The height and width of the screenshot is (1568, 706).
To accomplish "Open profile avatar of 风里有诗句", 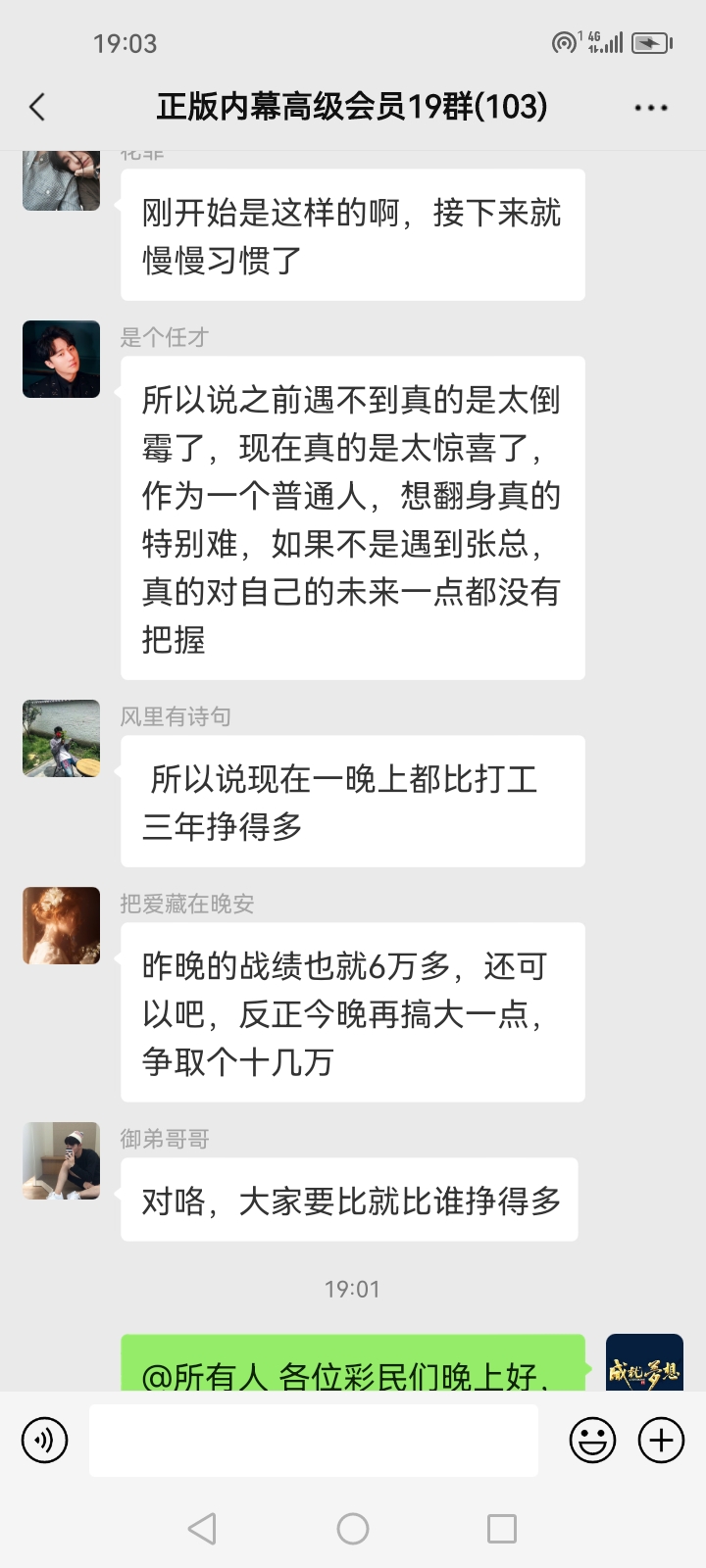I will click(62, 738).
